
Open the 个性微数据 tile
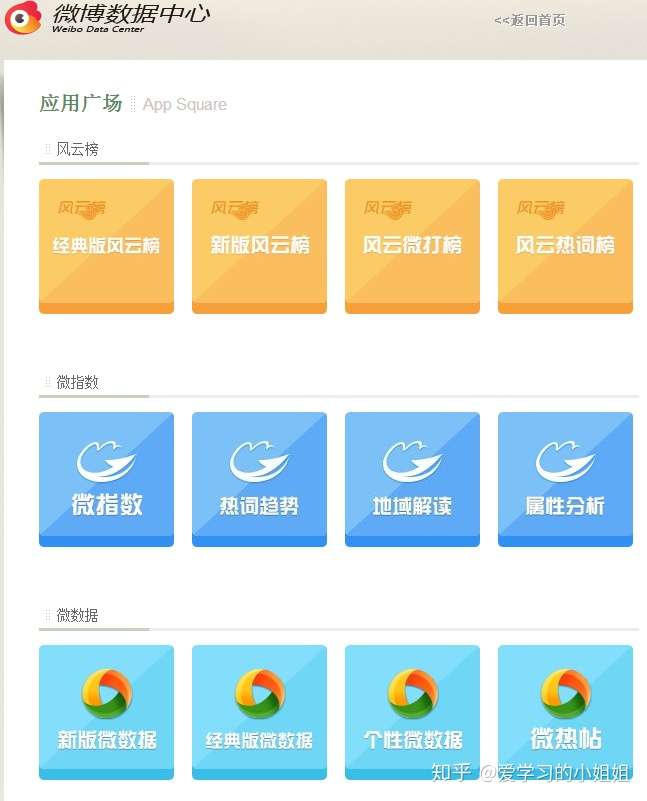[x=412, y=712]
